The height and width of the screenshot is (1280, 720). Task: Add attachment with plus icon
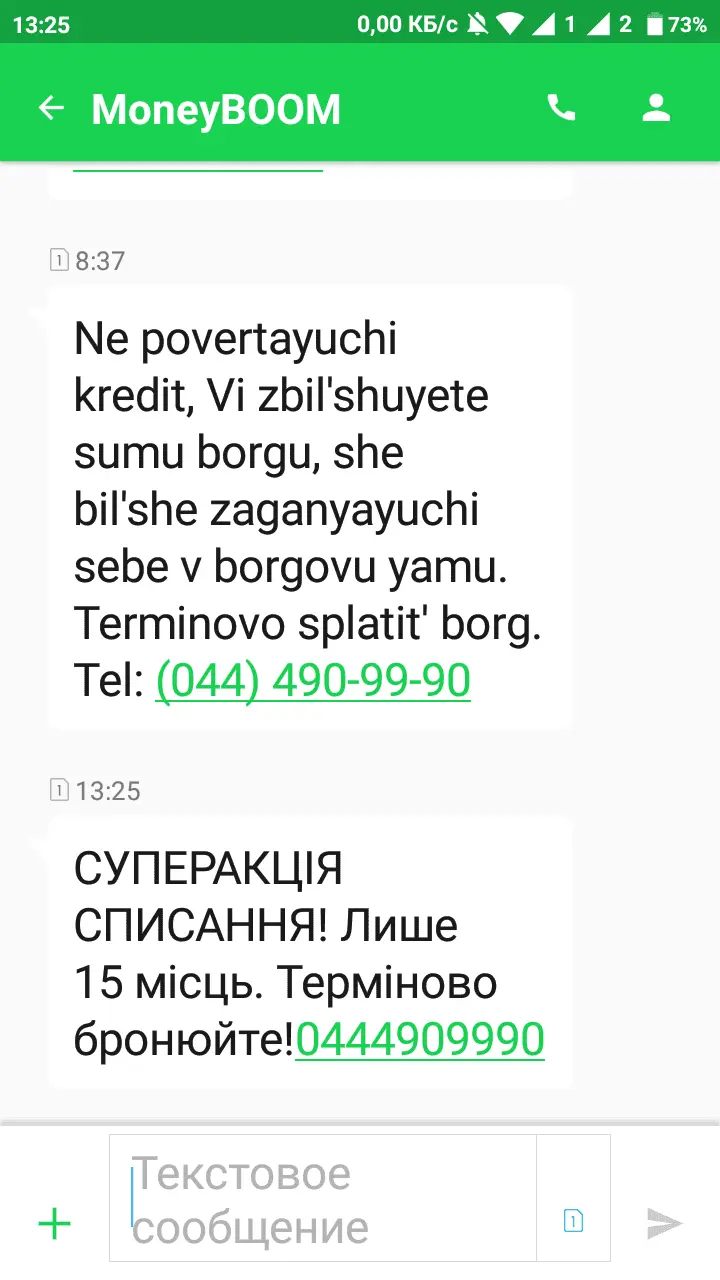tap(54, 1223)
